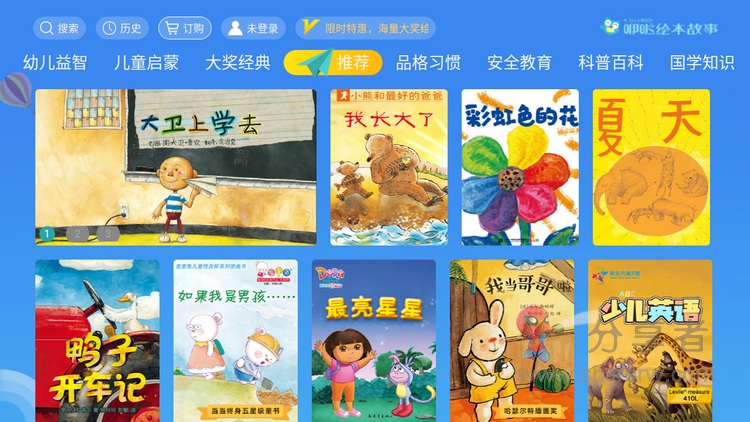The height and width of the screenshot is (422, 750).
Task: Switch to the 大奖经典 tab
Action: tap(238, 63)
